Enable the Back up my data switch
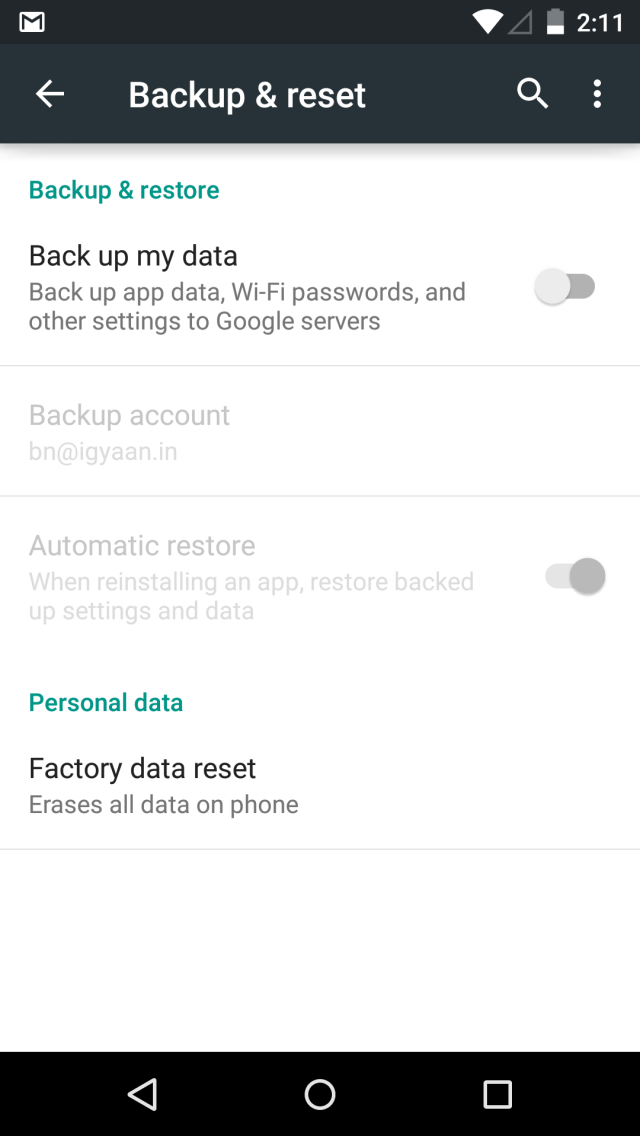Screen dimensions: 640x1136 click(566, 288)
